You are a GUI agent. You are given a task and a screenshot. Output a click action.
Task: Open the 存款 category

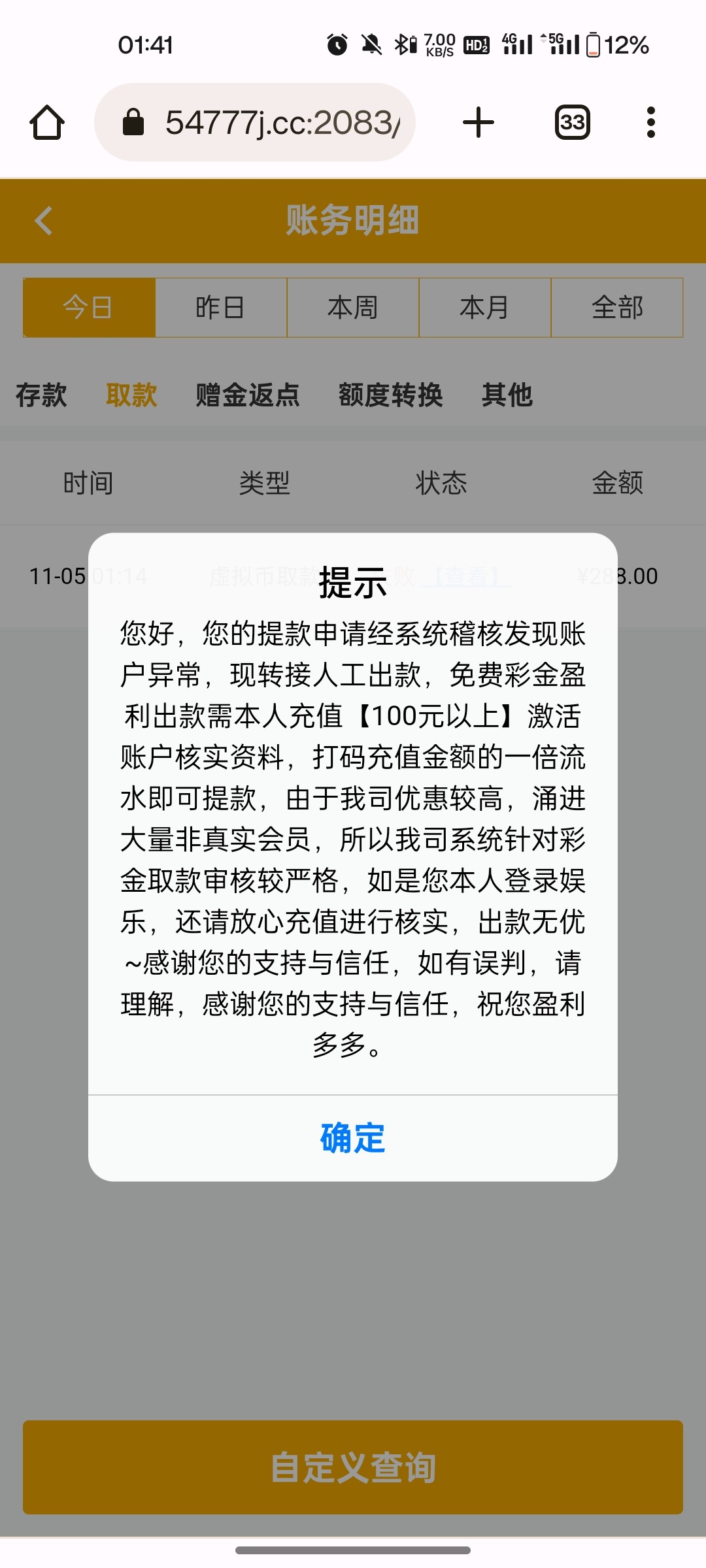pos(41,395)
